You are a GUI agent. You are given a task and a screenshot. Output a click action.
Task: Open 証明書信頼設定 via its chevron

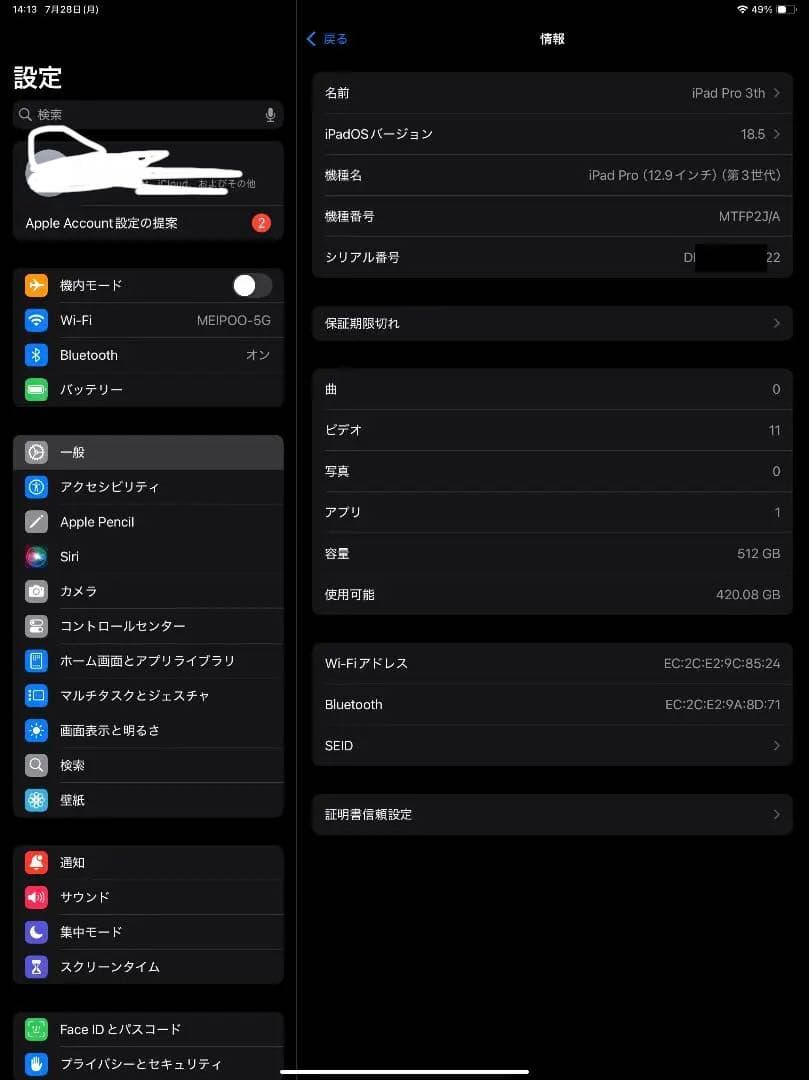[776, 814]
